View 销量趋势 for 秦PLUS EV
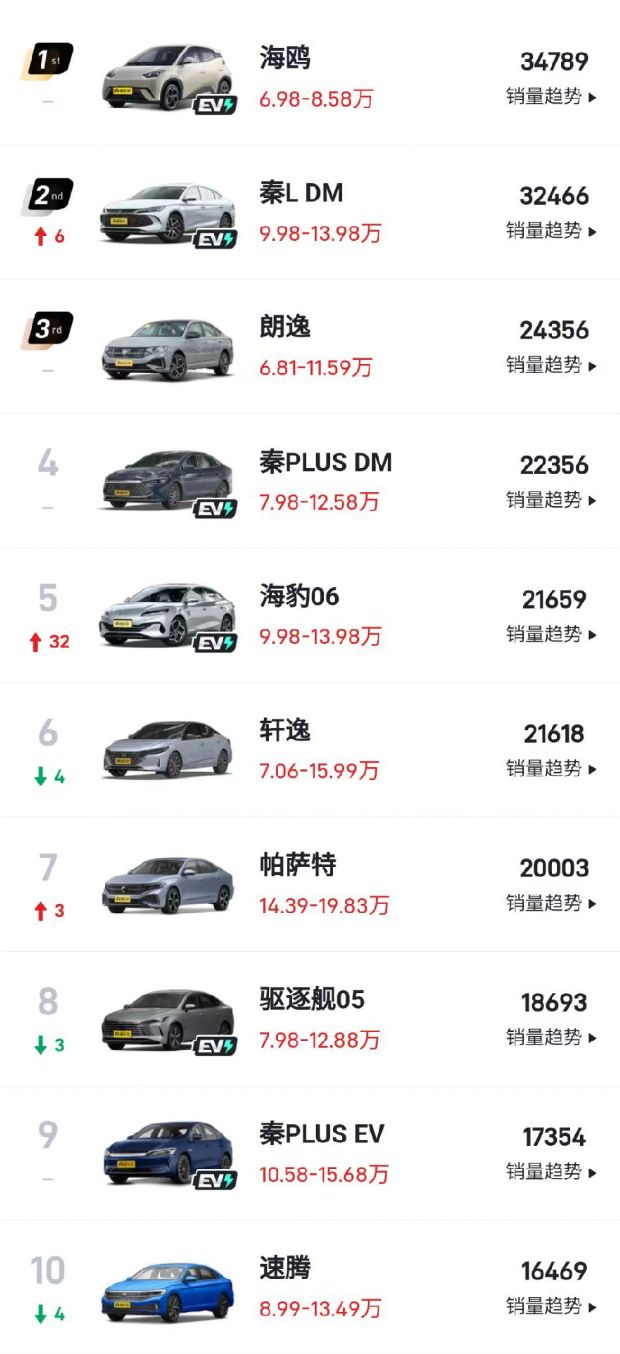620x1354 pixels. click(551, 1172)
